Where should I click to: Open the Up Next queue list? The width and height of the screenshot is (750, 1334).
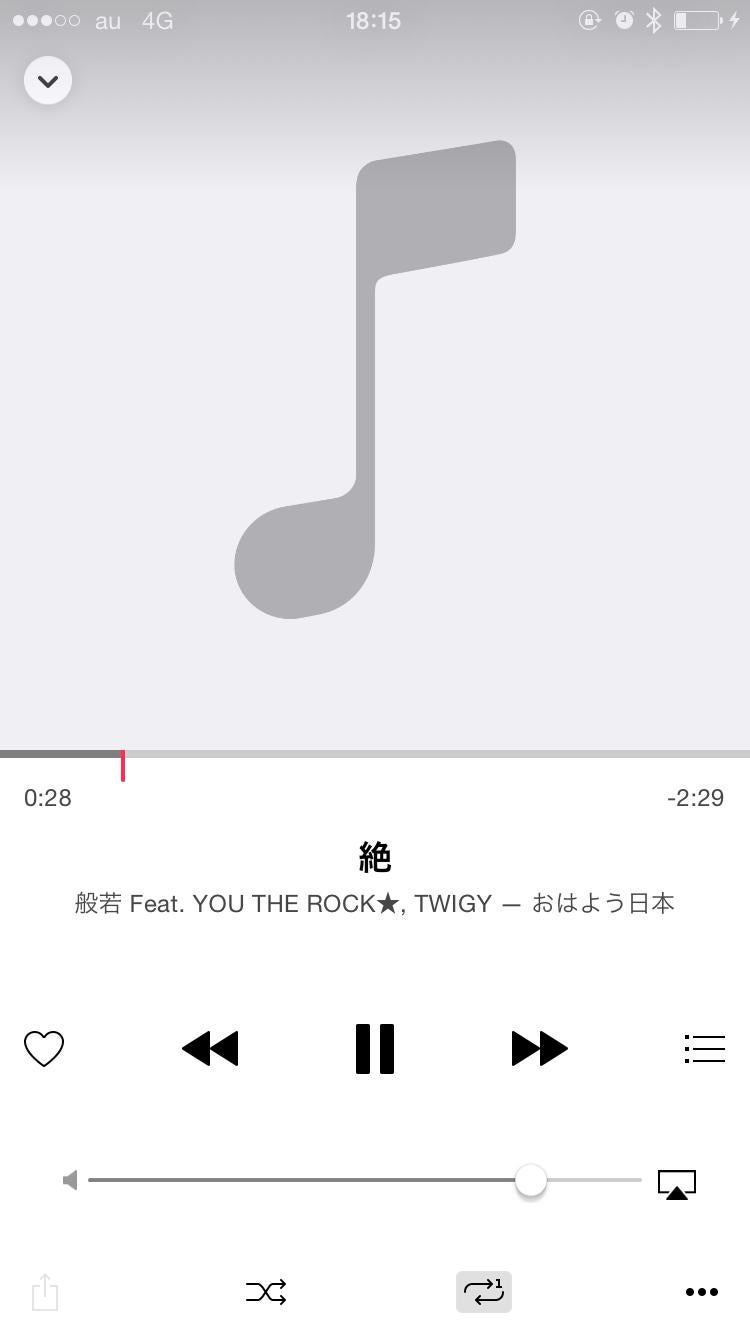click(704, 1048)
